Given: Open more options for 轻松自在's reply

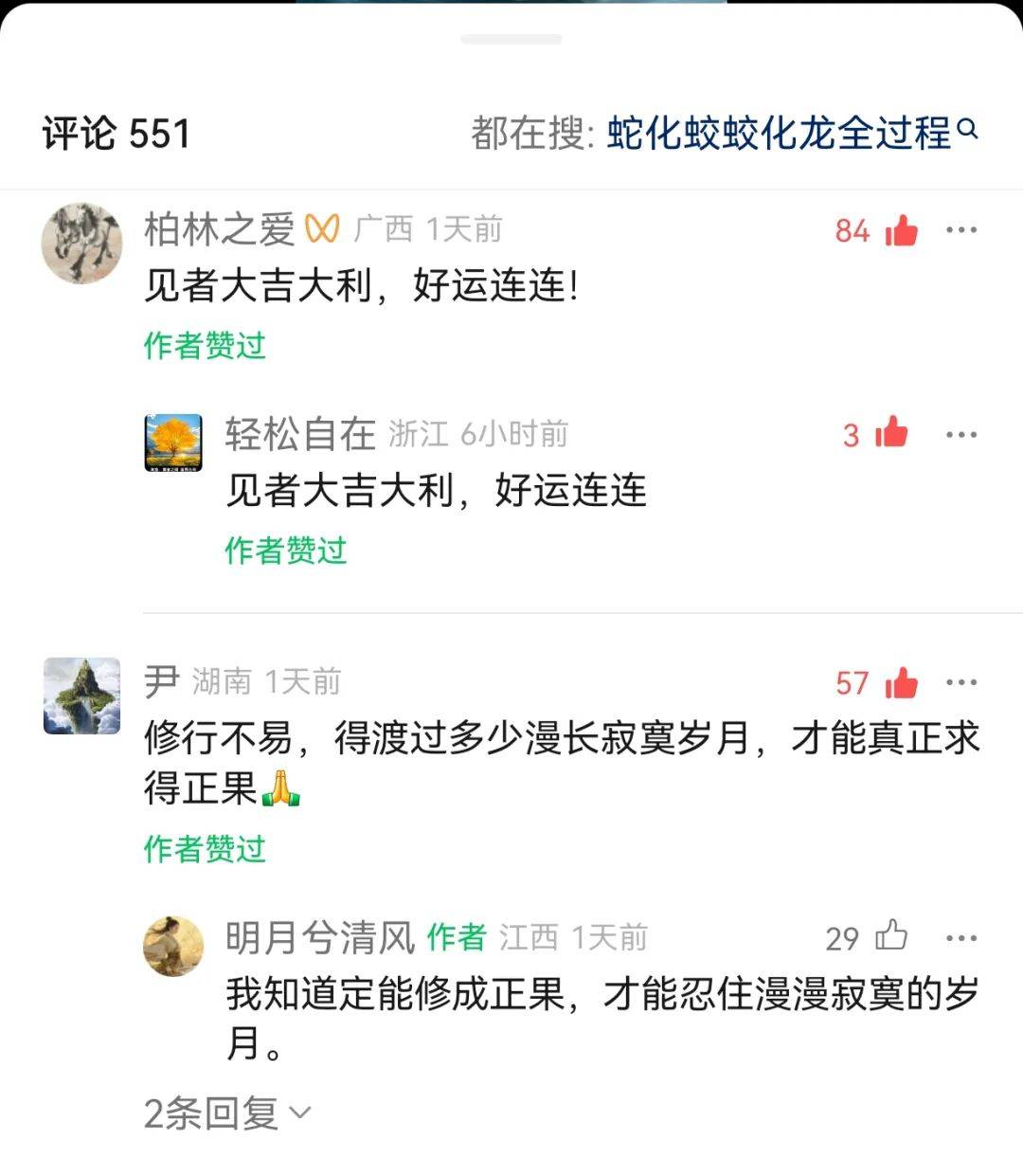Looking at the screenshot, I should pos(961,435).
